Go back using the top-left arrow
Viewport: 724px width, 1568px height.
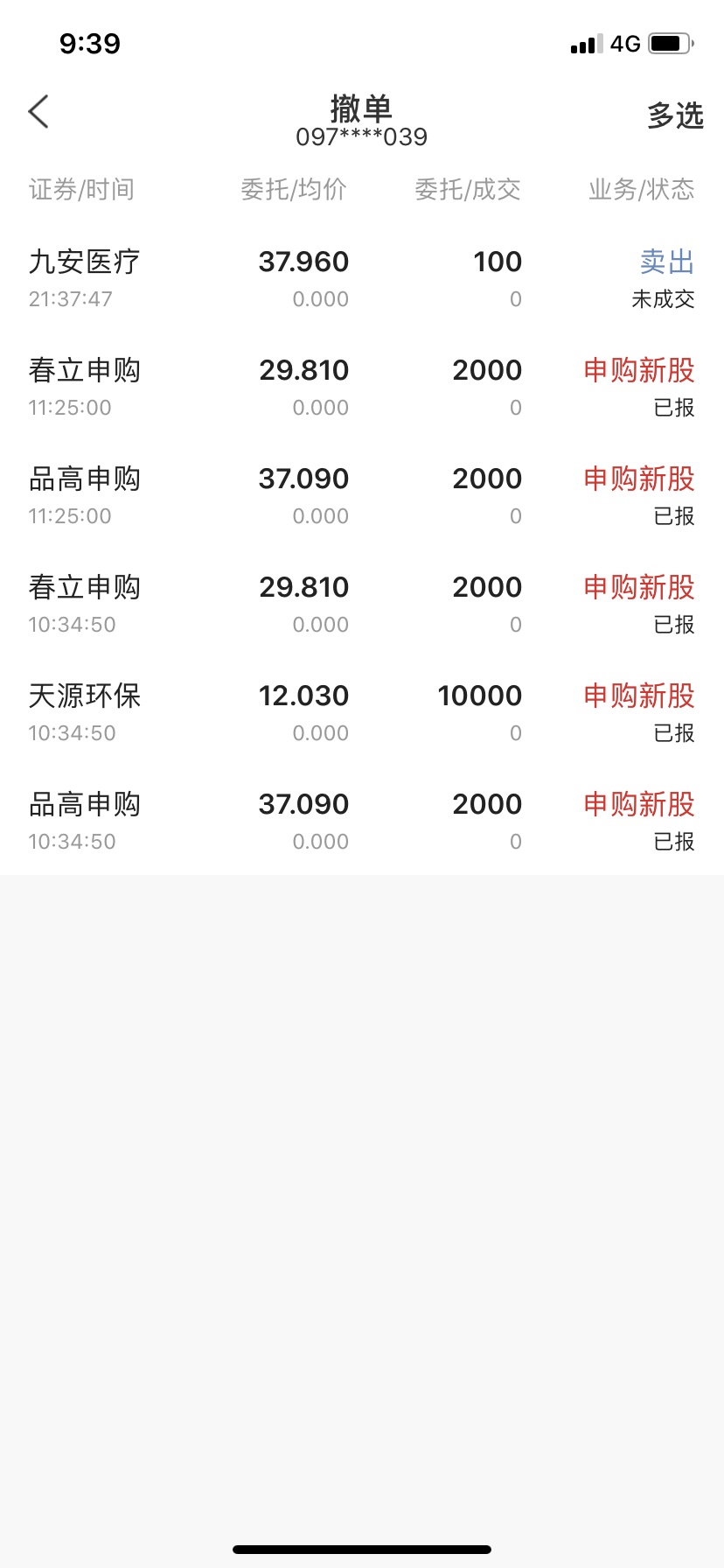(x=38, y=112)
